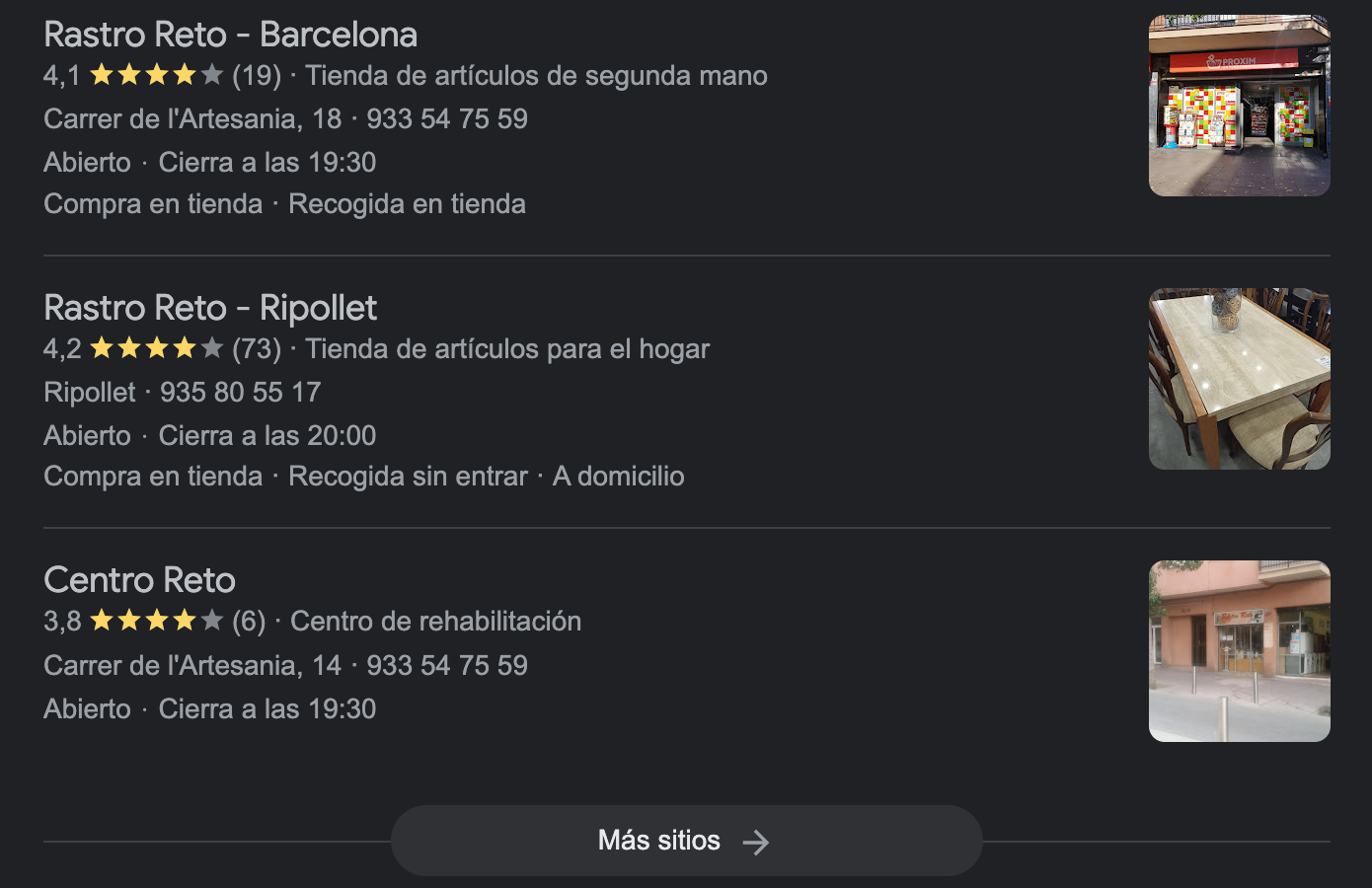1372x888 pixels.
Task: Open the Centro Reto listing
Action: 139,580
